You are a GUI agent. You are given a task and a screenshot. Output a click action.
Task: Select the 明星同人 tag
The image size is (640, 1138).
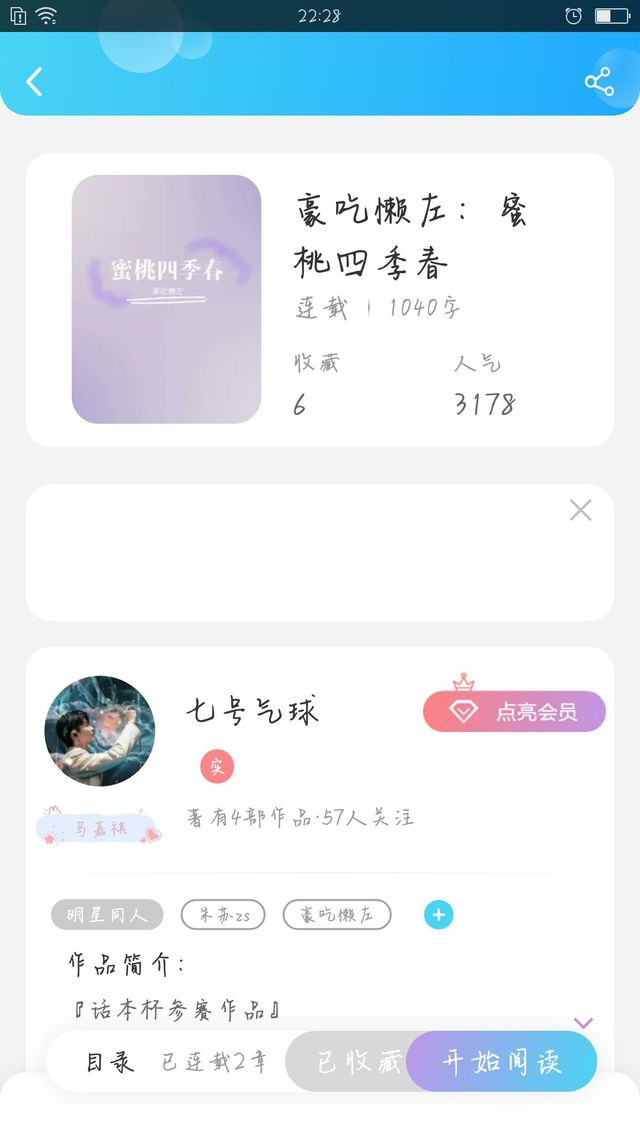107,915
